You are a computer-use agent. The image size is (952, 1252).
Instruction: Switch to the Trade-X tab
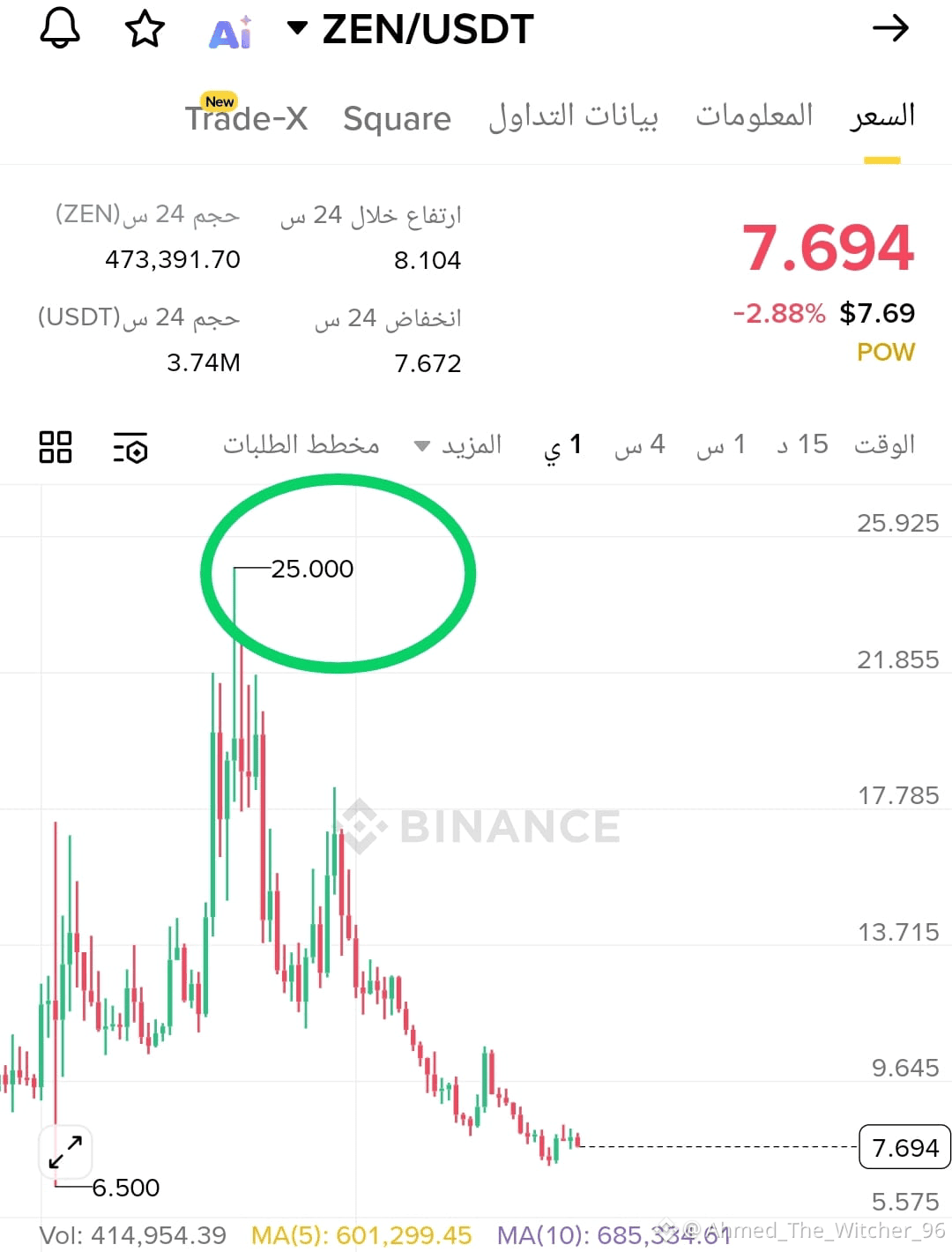[246, 118]
